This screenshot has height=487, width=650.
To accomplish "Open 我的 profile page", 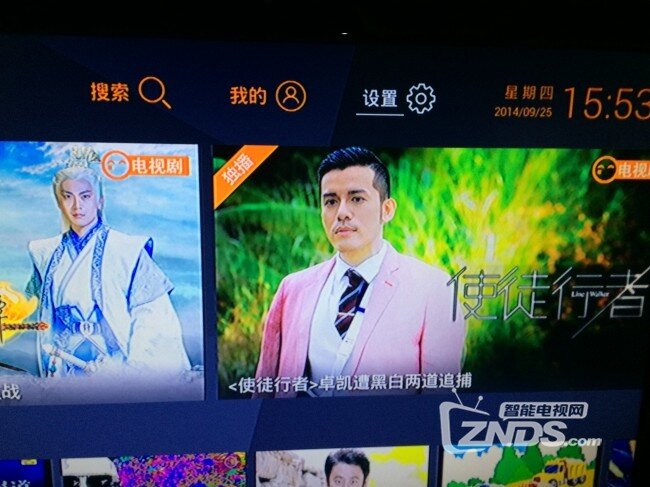I will pyautogui.click(x=267, y=96).
